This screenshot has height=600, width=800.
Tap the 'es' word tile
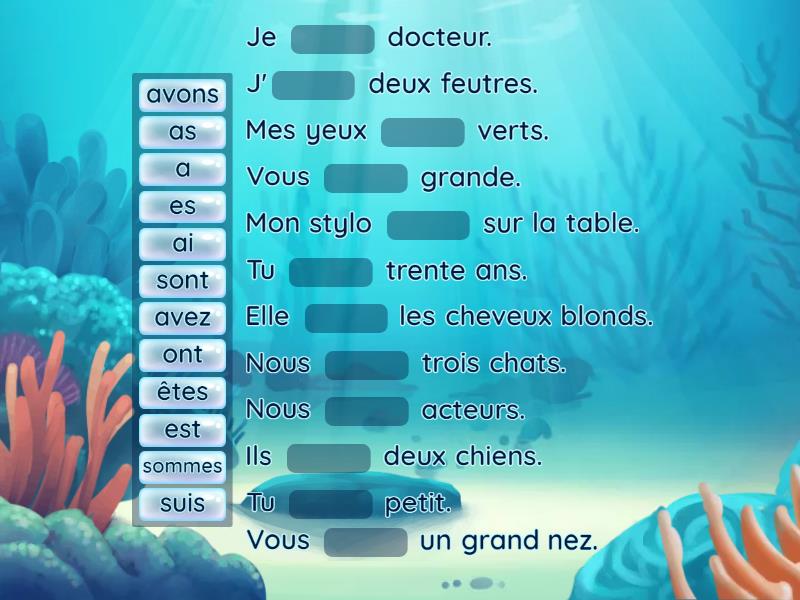click(182, 206)
